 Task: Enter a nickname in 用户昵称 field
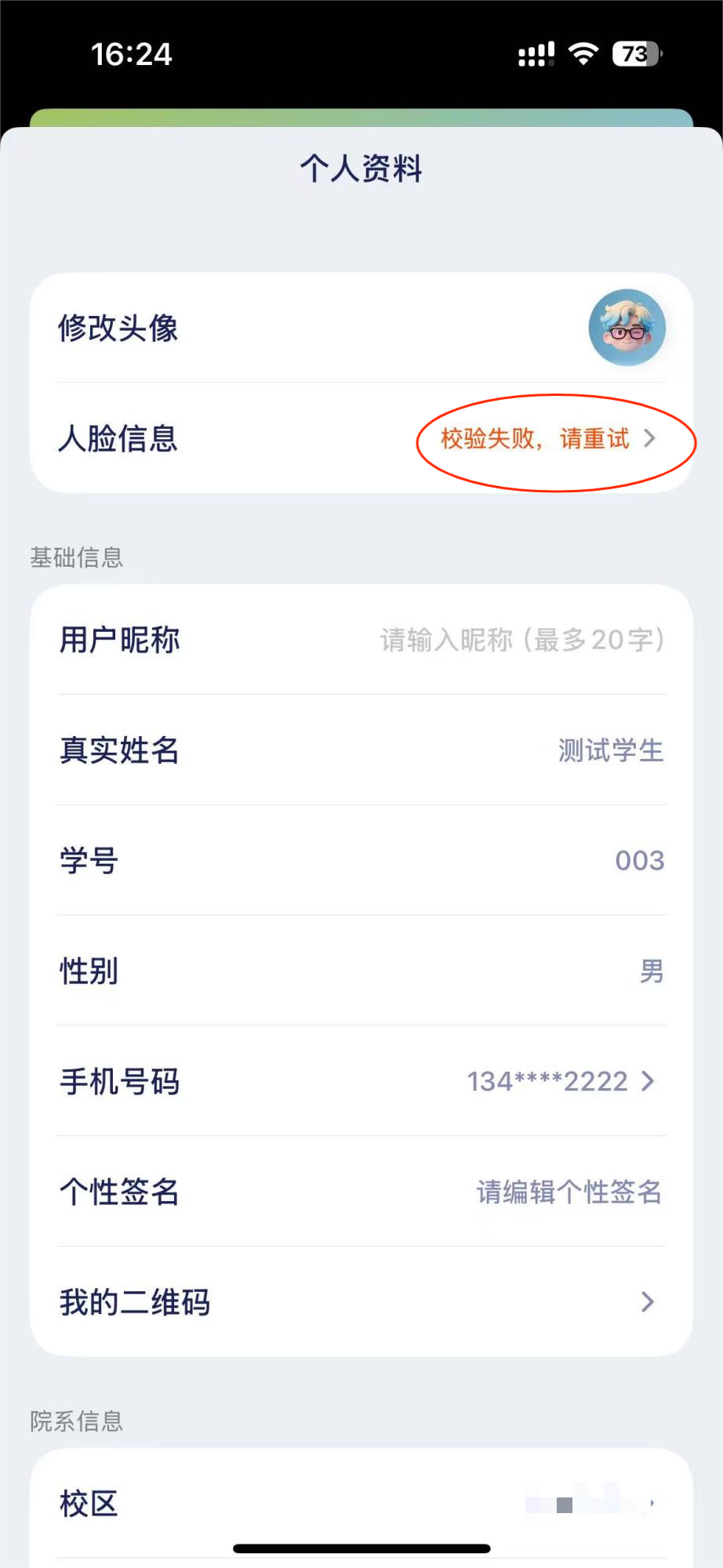pos(521,641)
